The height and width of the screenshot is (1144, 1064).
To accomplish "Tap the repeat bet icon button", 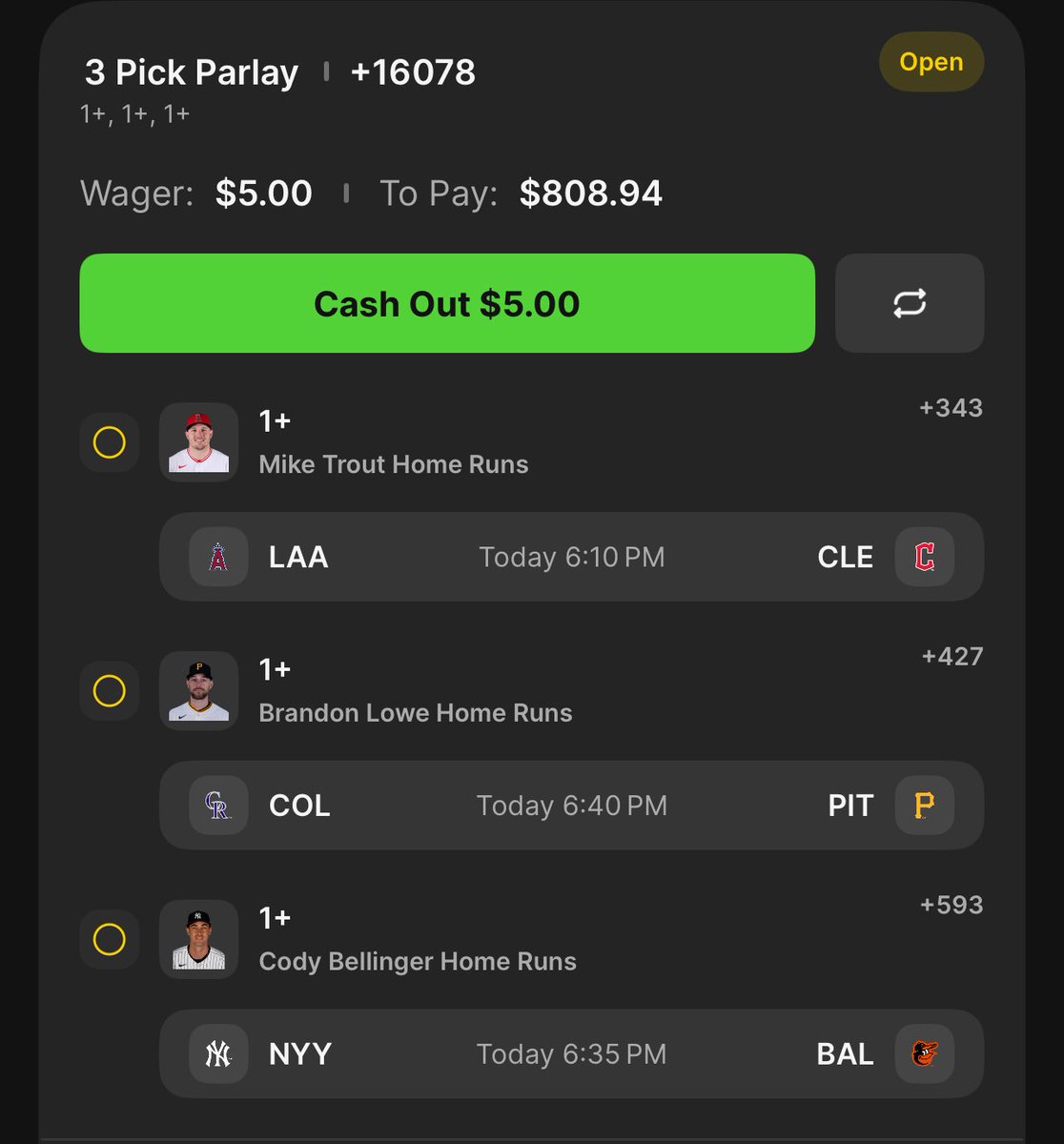I will click(x=910, y=303).
